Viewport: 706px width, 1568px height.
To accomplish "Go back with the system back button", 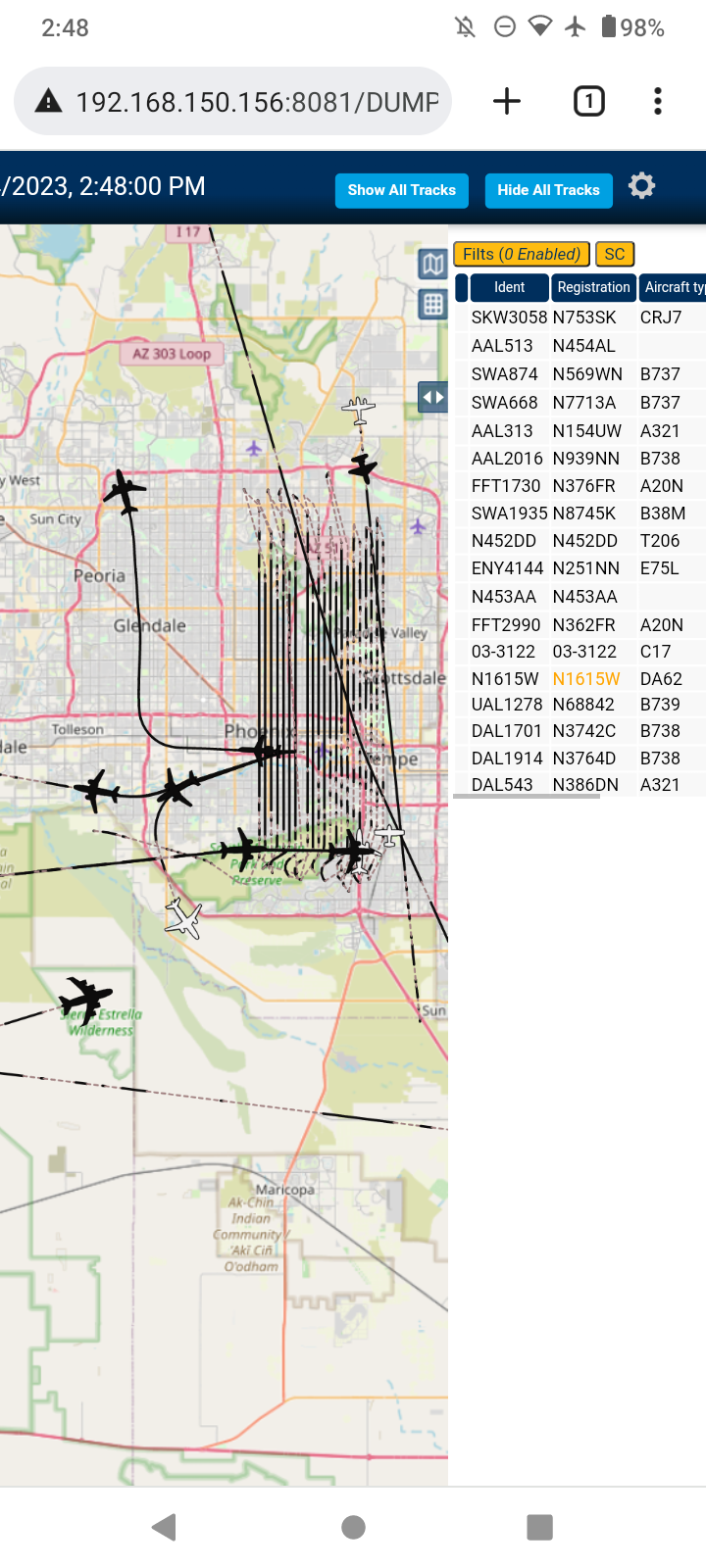I will coord(165,1527).
